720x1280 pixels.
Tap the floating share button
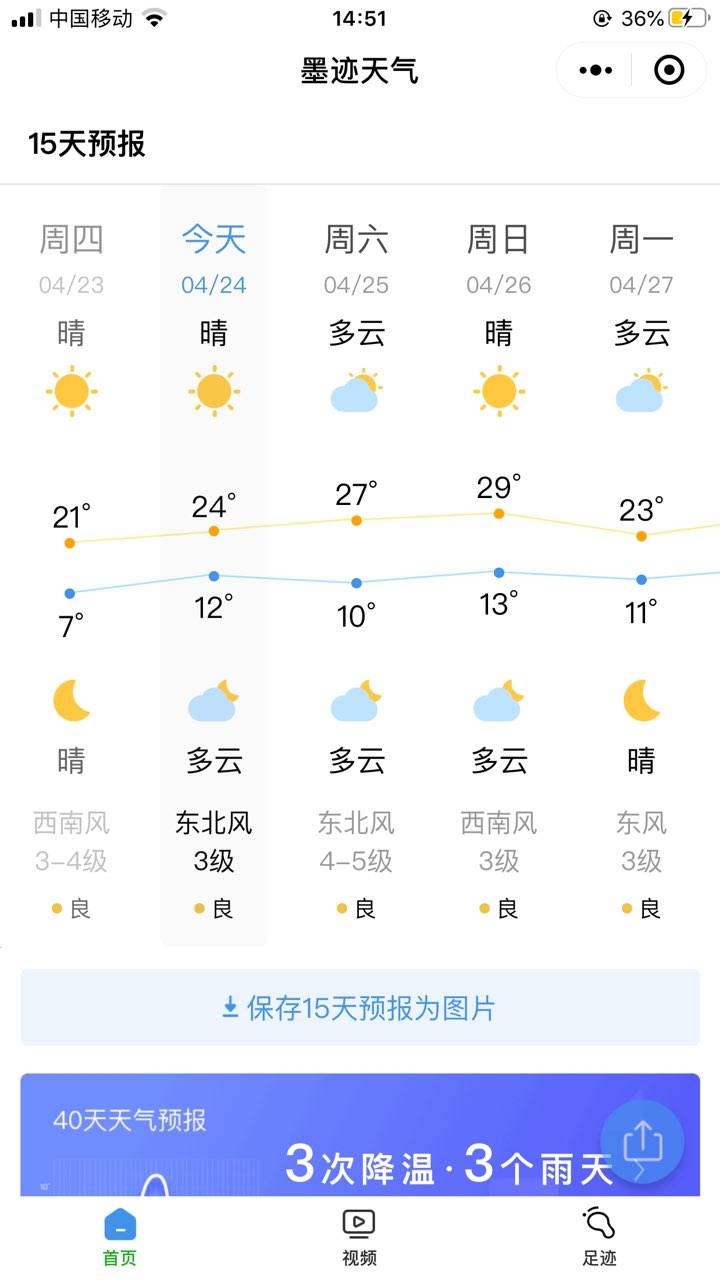click(642, 1142)
